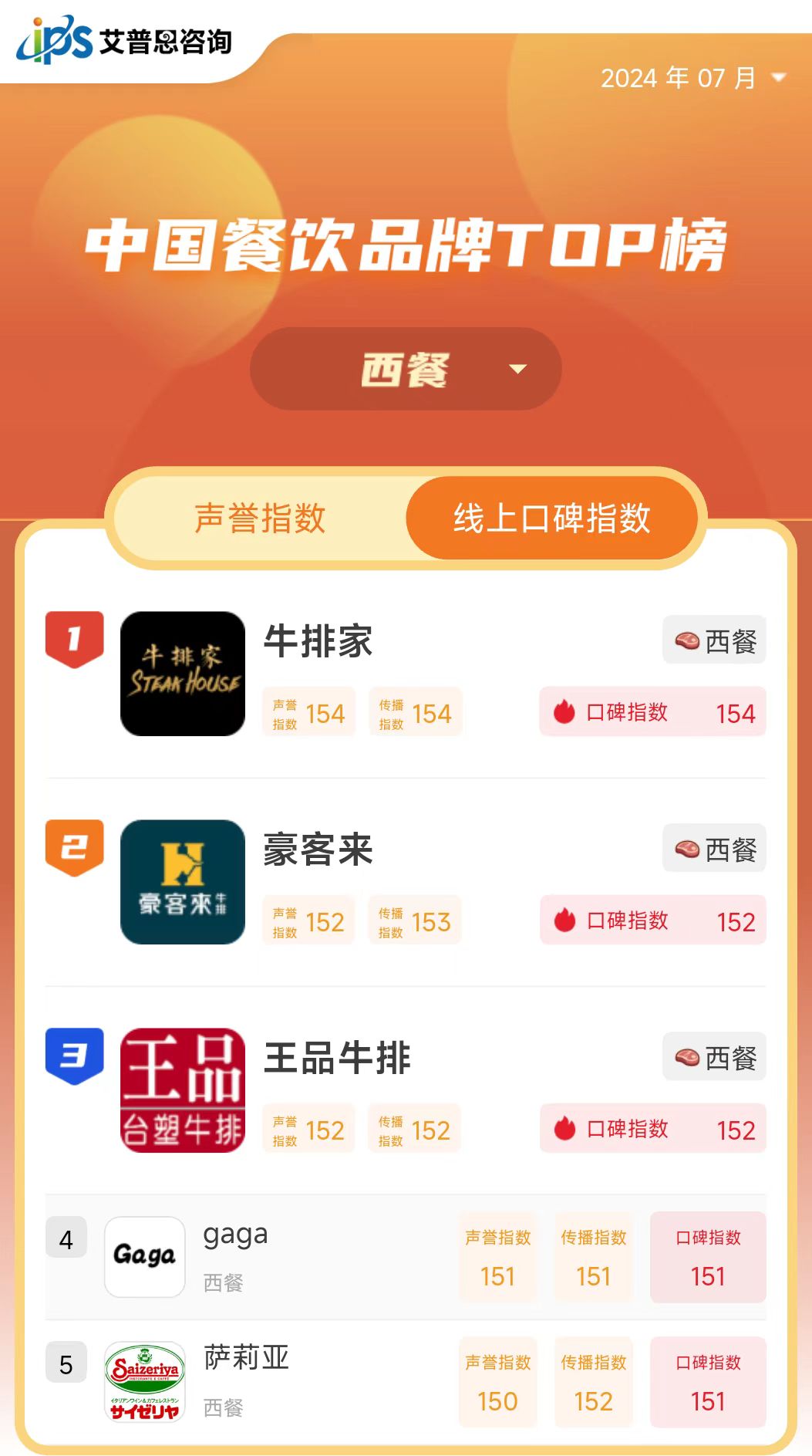Open the 萨莉亚 brand row
The width and height of the screenshot is (812, 1456).
[246, 1358]
